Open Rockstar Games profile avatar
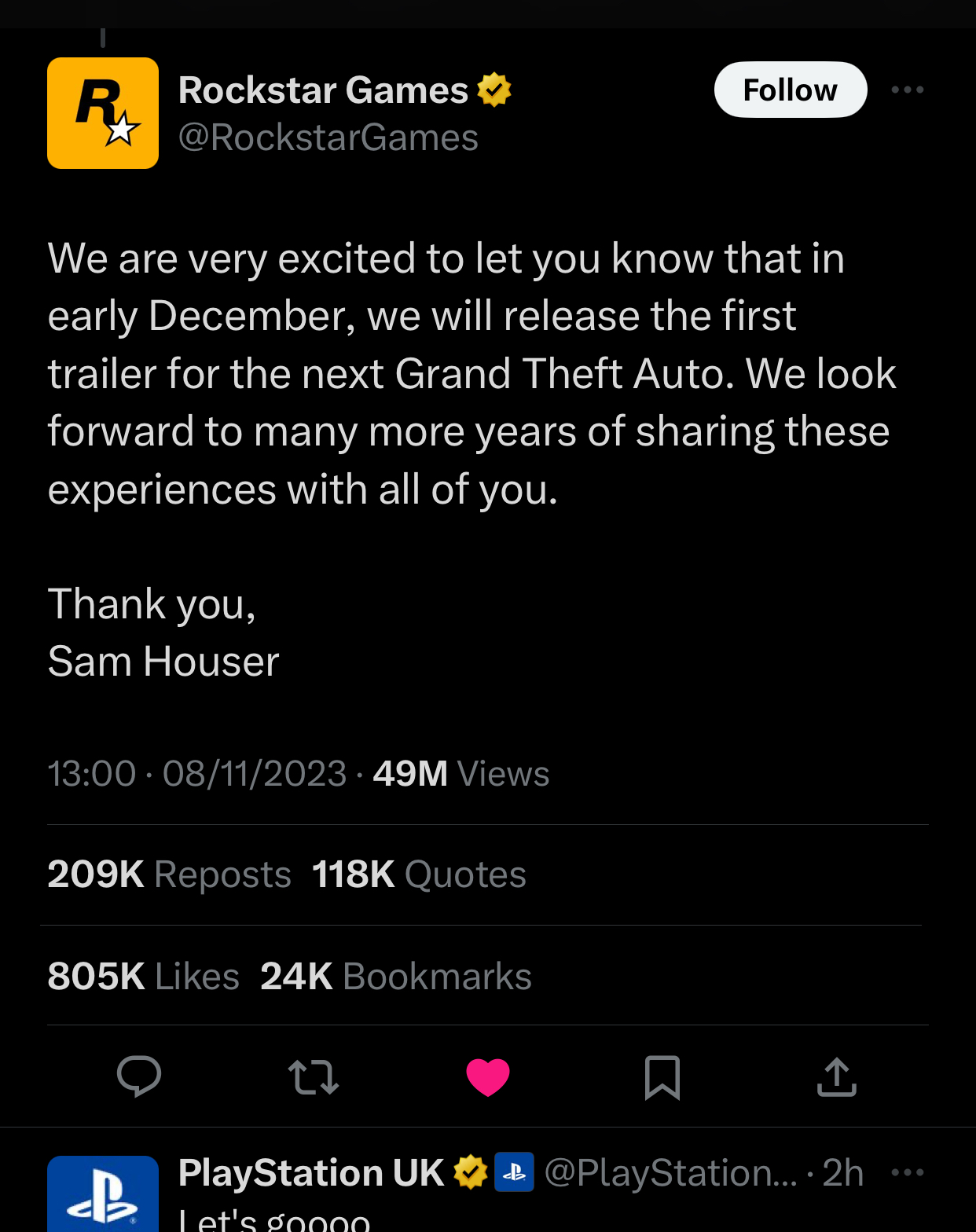 click(x=103, y=113)
